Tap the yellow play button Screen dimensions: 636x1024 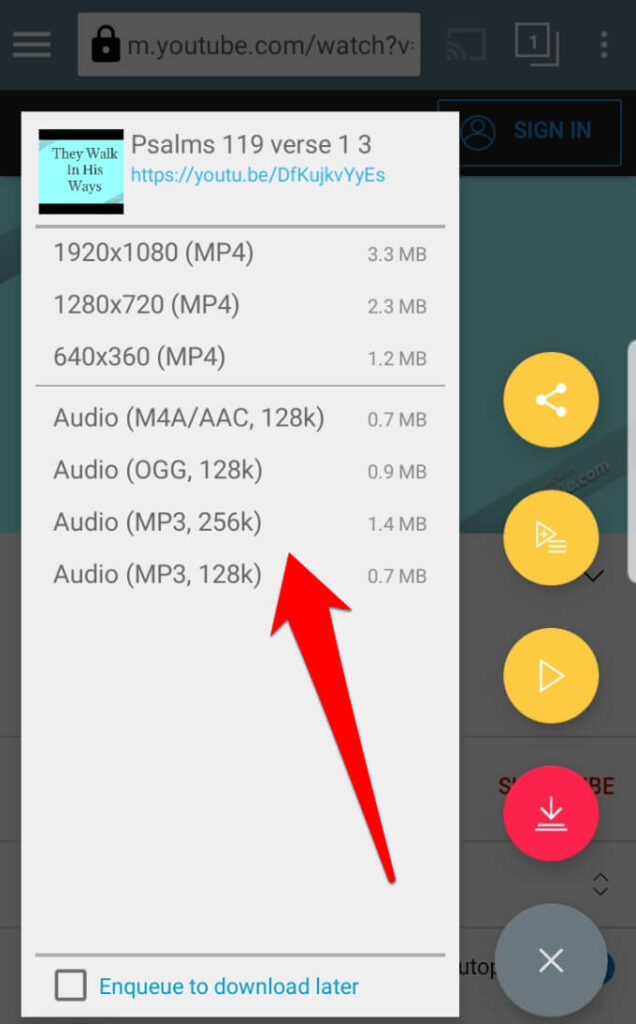[551, 676]
